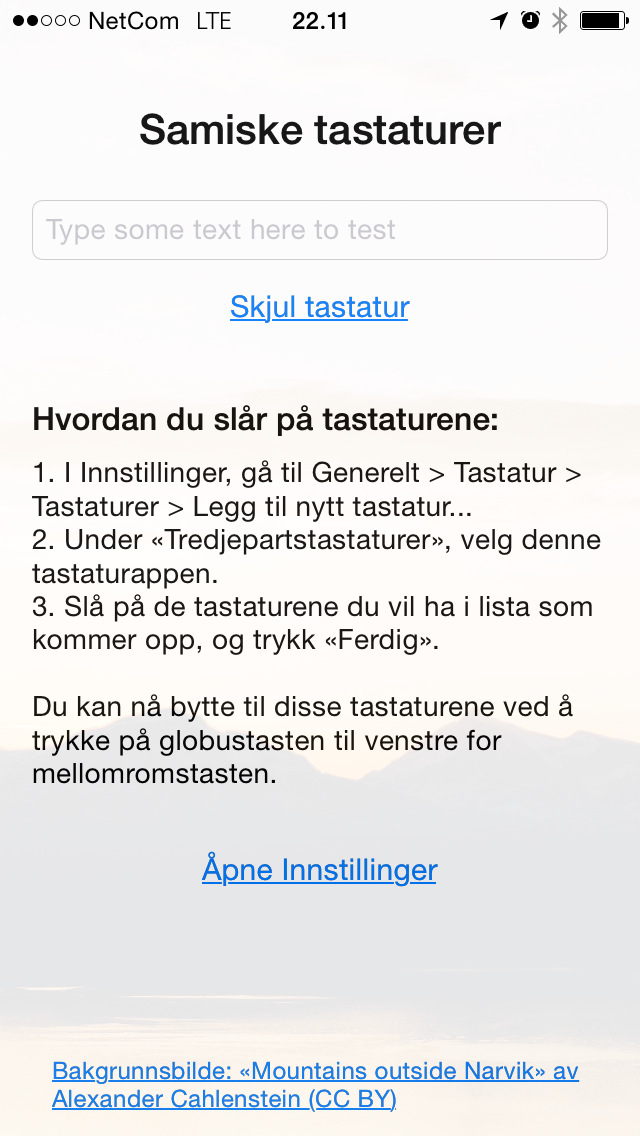Tap the Skjul tastatur link

tap(320, 307)
